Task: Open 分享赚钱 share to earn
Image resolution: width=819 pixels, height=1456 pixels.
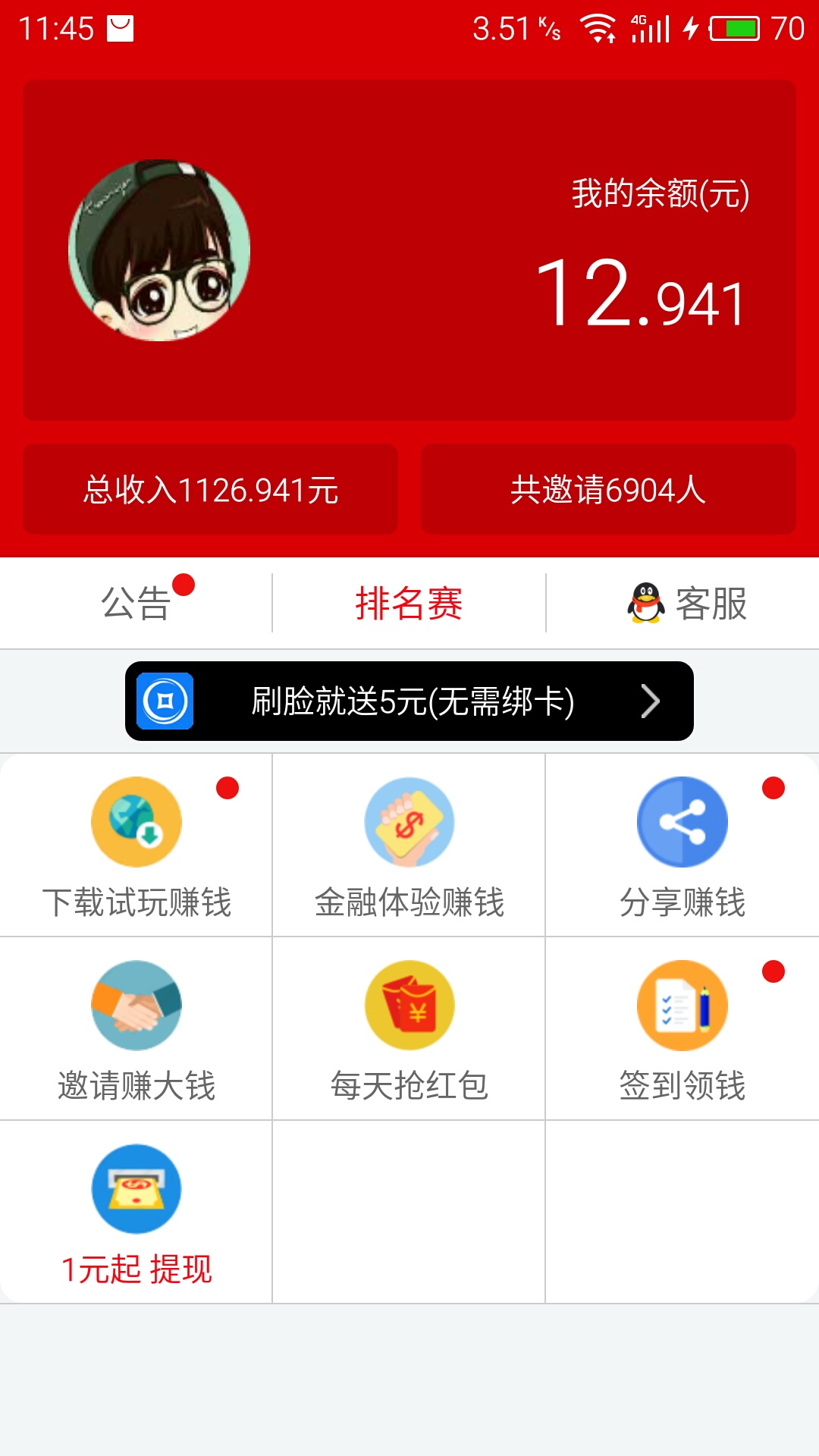Action: pos(682,846)
